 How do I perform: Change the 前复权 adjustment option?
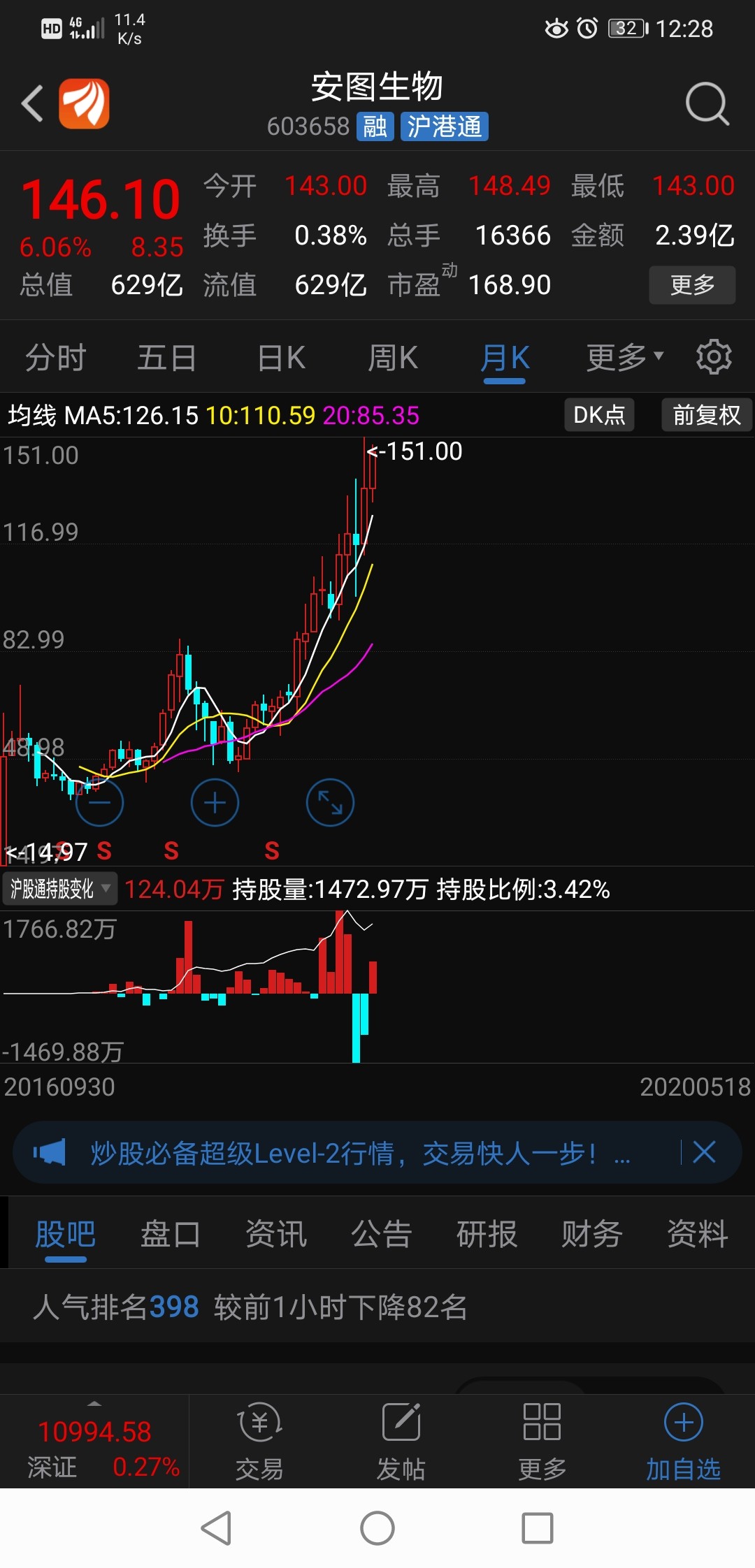click(x=706, y=415)
